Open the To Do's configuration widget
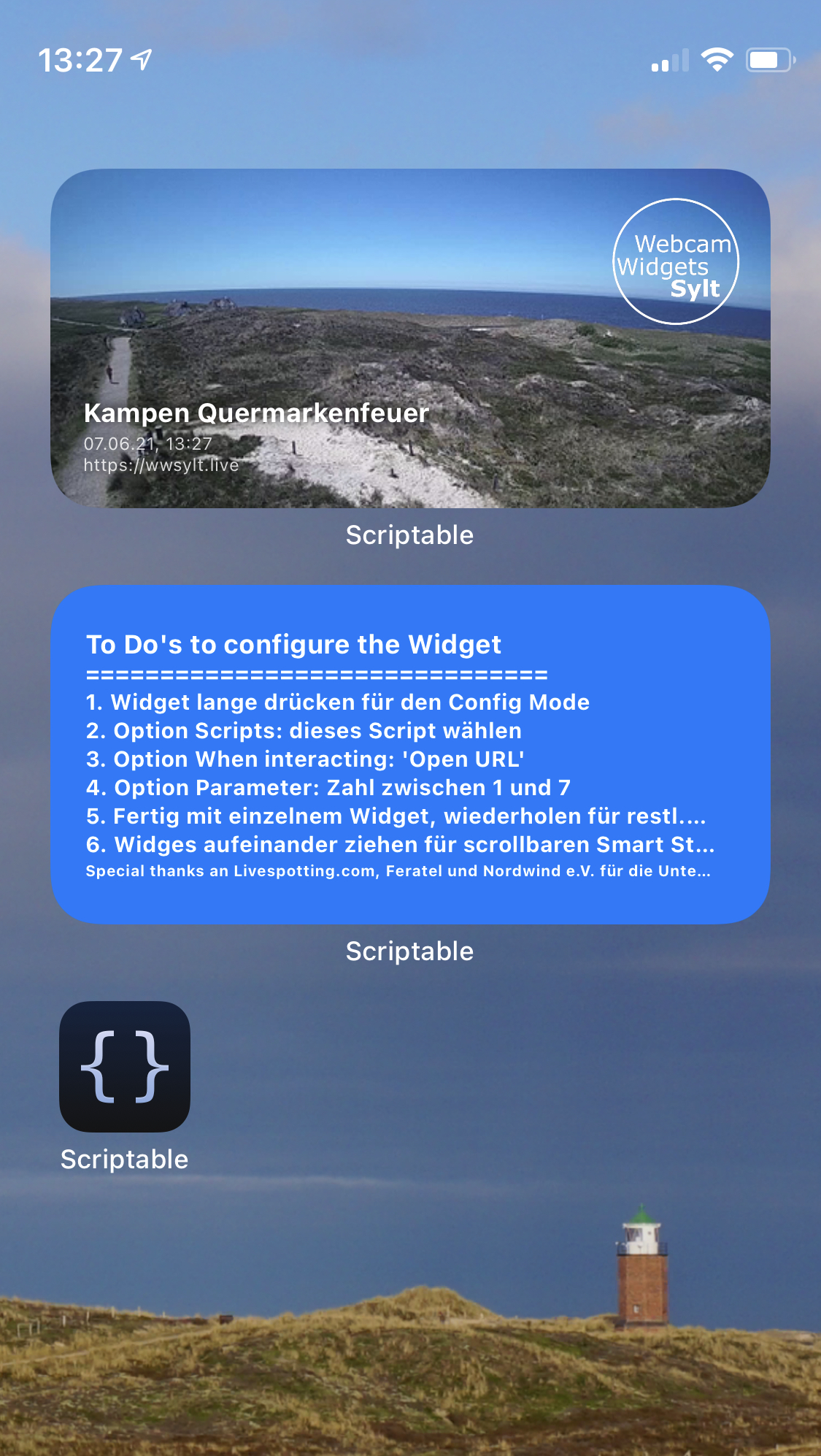This screenshot has height=1456, width=821. point(410,754)
